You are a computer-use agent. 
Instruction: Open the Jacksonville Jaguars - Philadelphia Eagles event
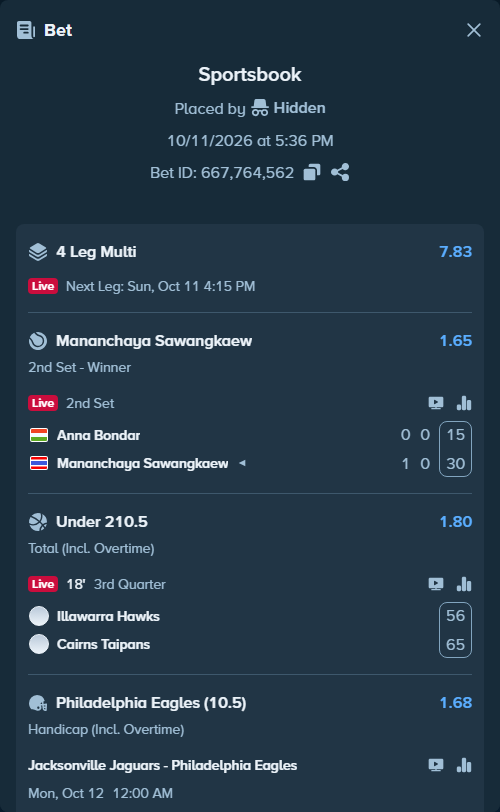pos(163,765)
